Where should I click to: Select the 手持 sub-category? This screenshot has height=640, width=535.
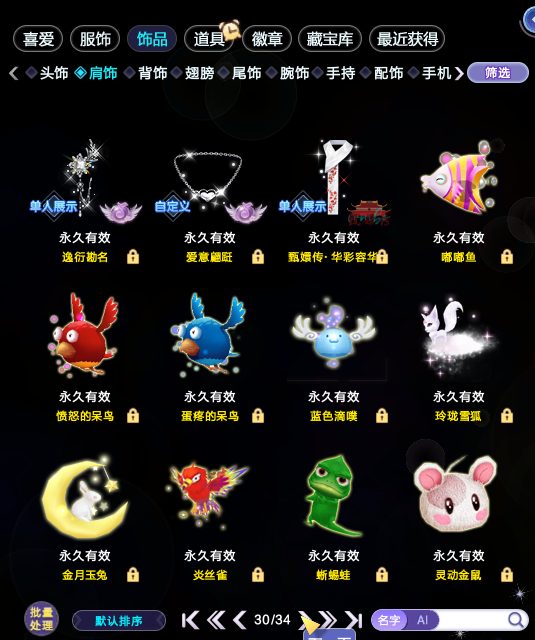tap(340, 73)
